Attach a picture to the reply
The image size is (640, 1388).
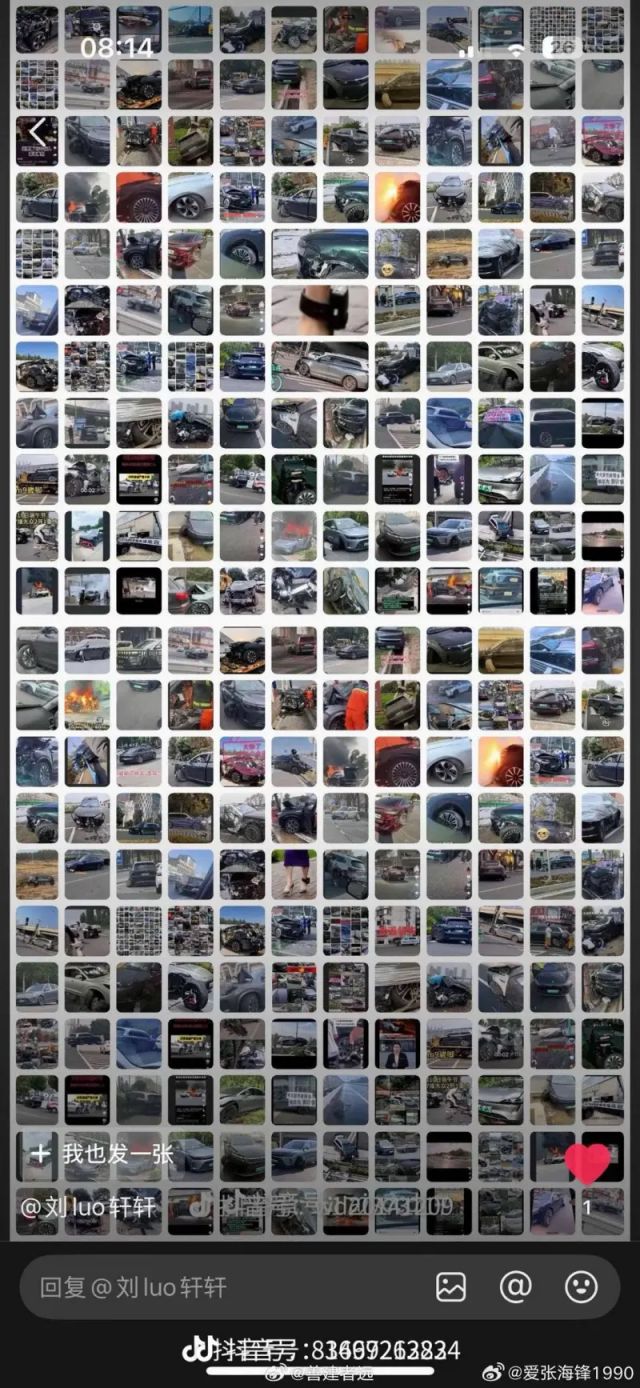click(451, 1287)
